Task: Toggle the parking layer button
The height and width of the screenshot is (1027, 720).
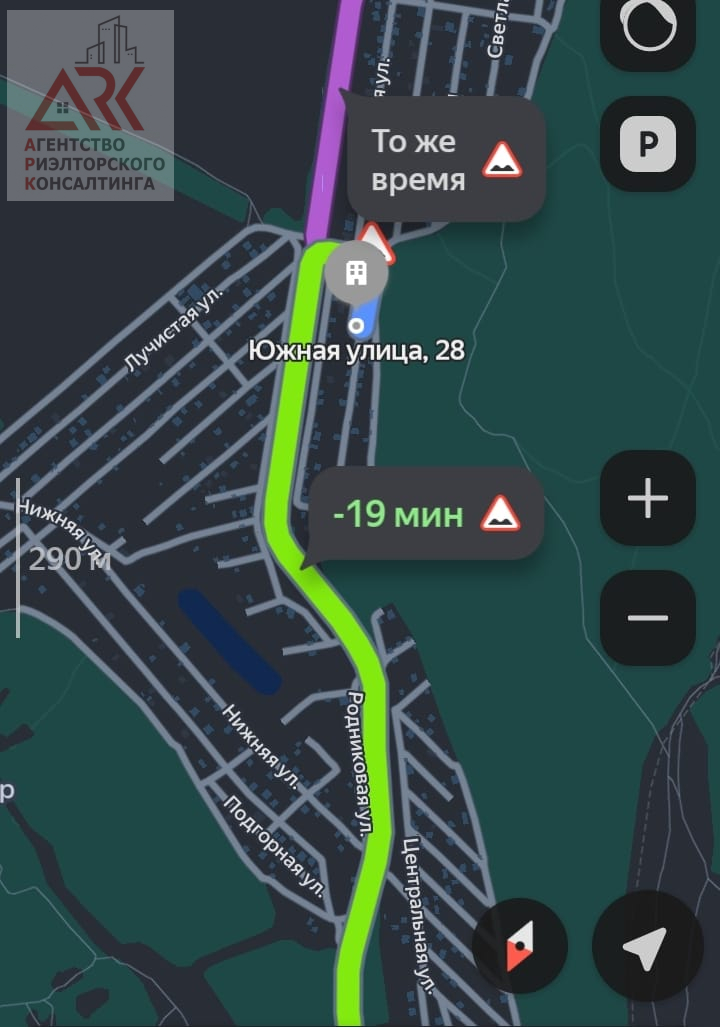Action: [x=647, y=146]
